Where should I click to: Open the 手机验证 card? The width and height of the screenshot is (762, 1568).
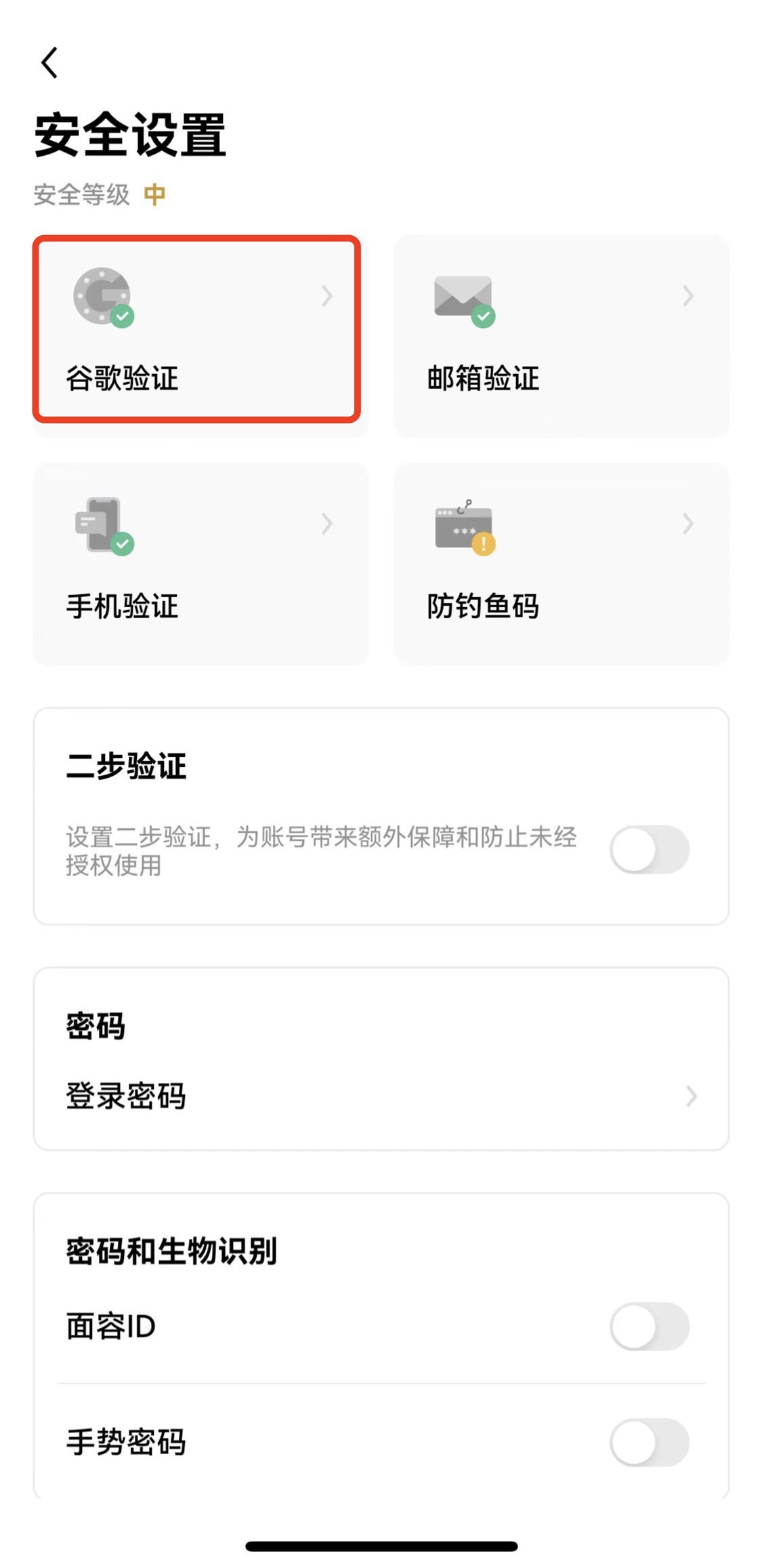[x=200, y=564]
